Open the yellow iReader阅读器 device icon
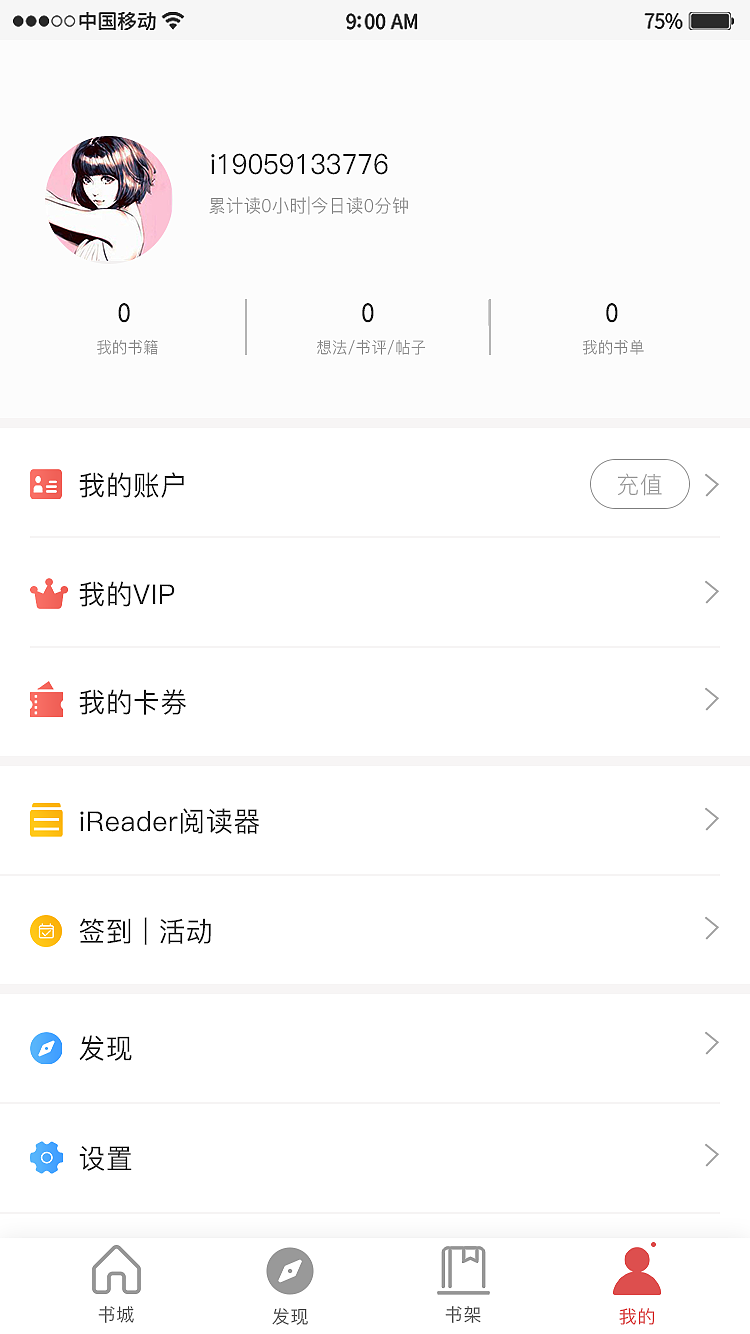750x1334 pixels. (x=46, y=819)
